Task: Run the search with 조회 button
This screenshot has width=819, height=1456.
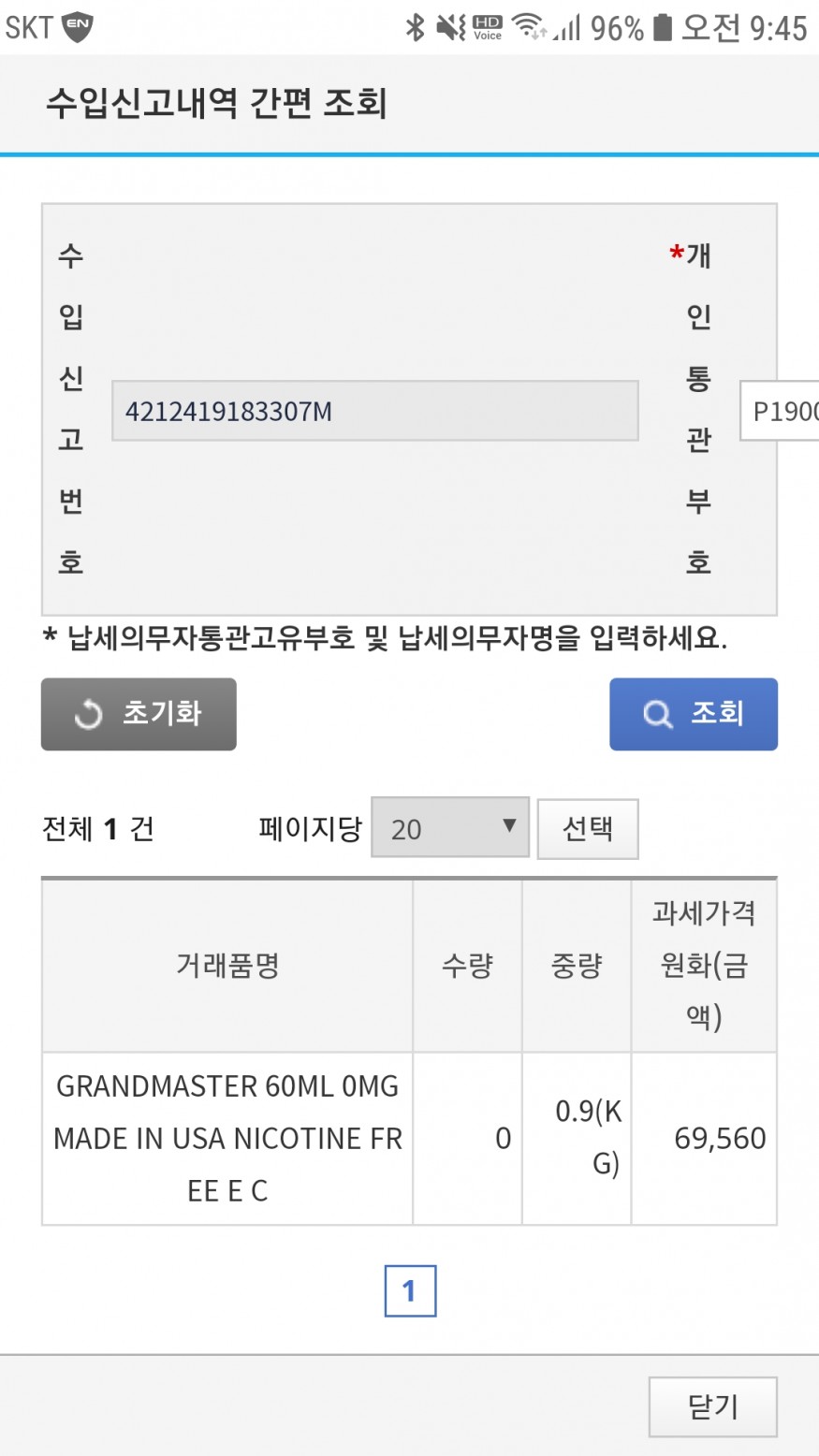Action: tap(694, 714)
